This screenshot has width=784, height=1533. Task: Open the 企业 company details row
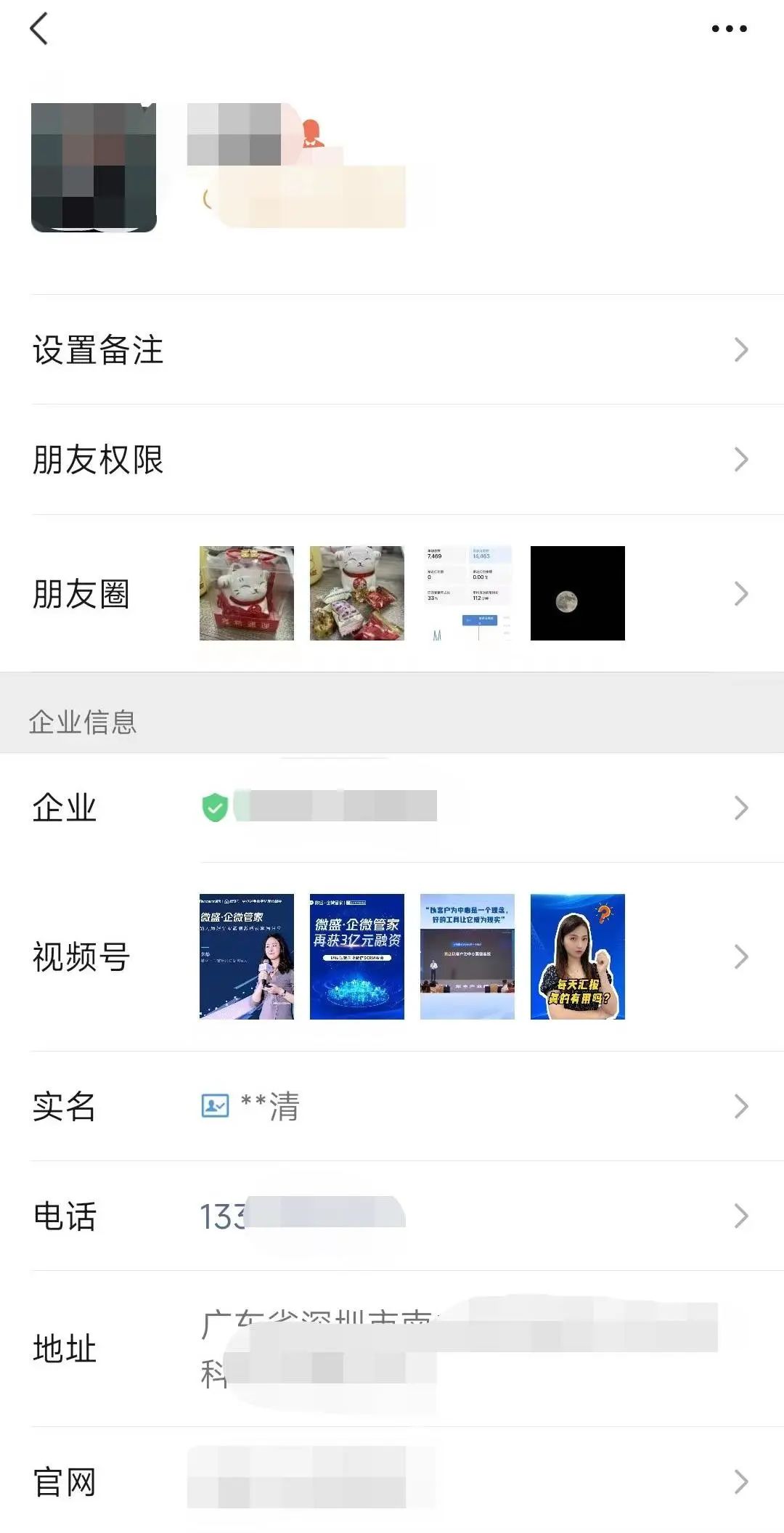click(392, 808)
